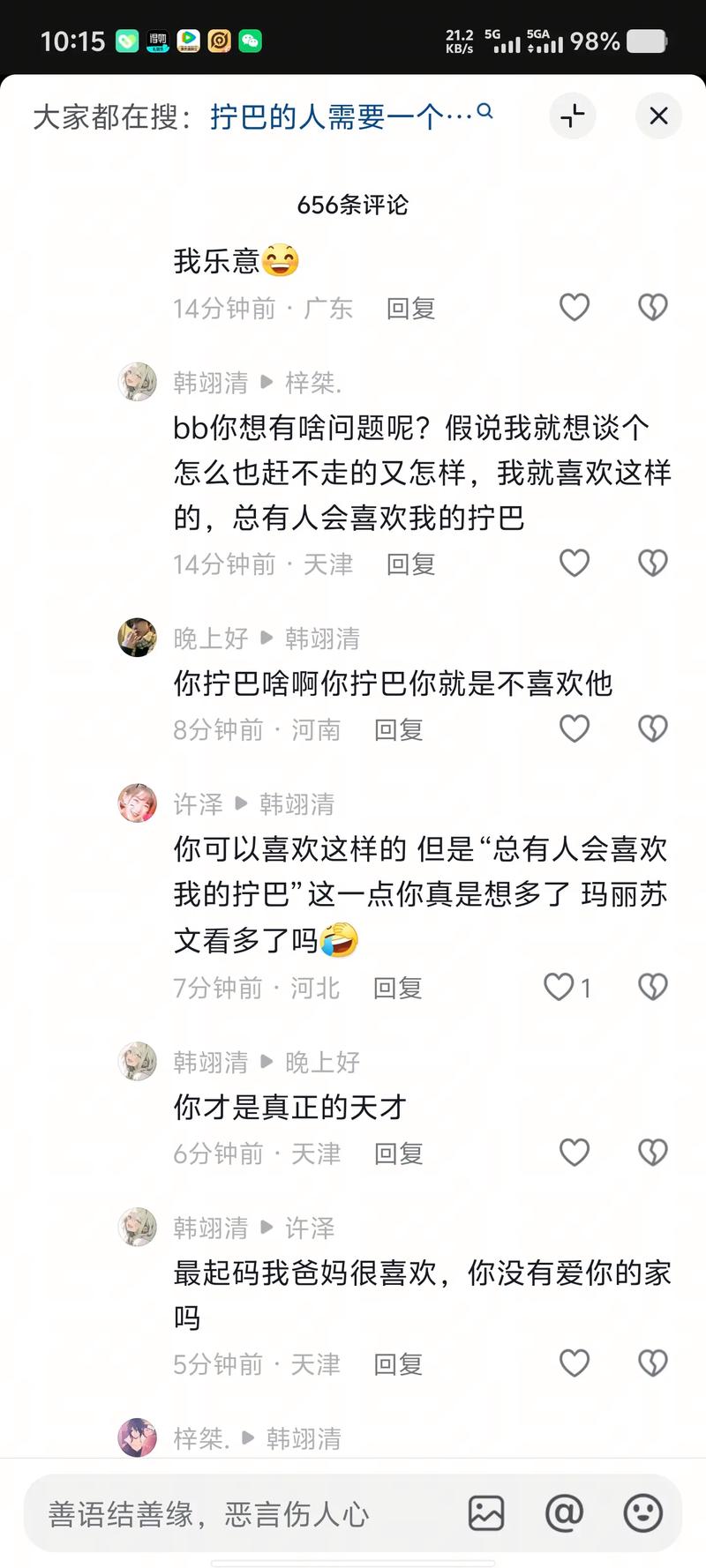Expand the comments panel to full screen
706x1568 pixels.
(573, 116)
